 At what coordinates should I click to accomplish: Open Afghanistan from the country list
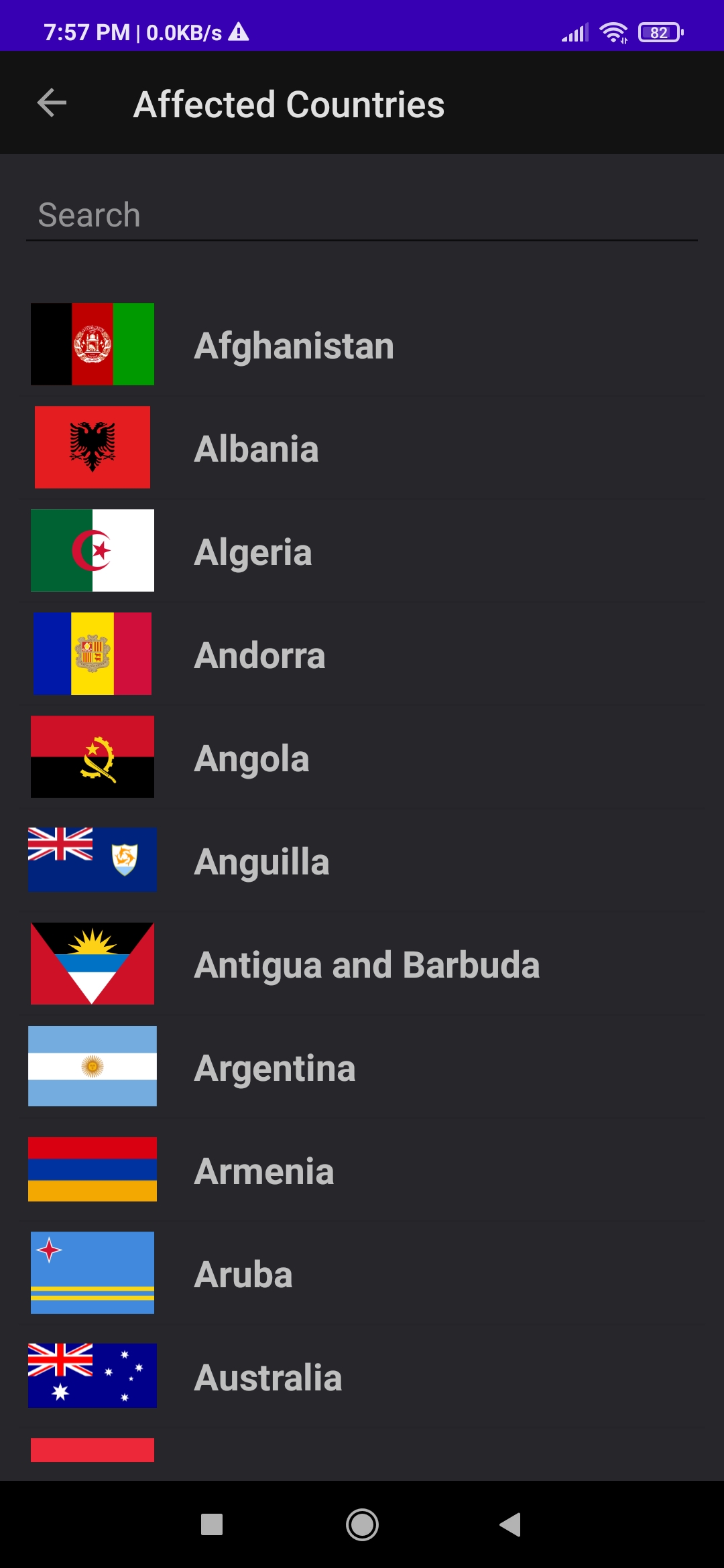(362, 344)
